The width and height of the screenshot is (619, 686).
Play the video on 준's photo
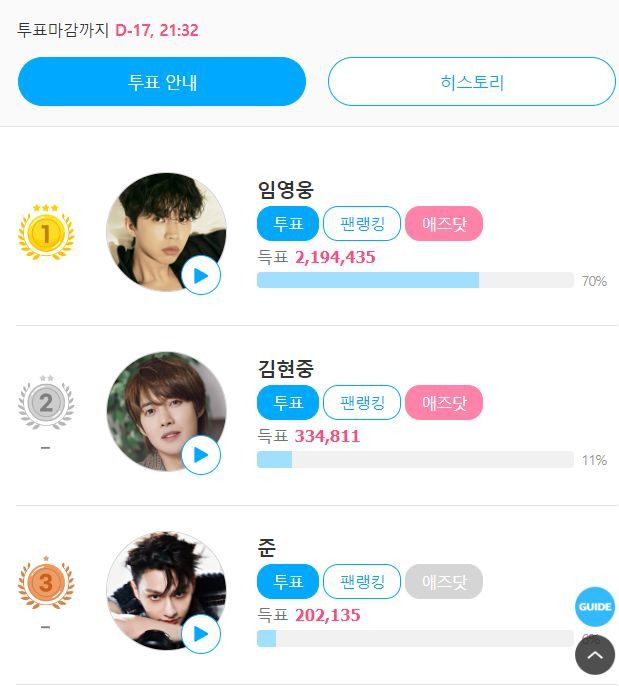click(201, 634)
